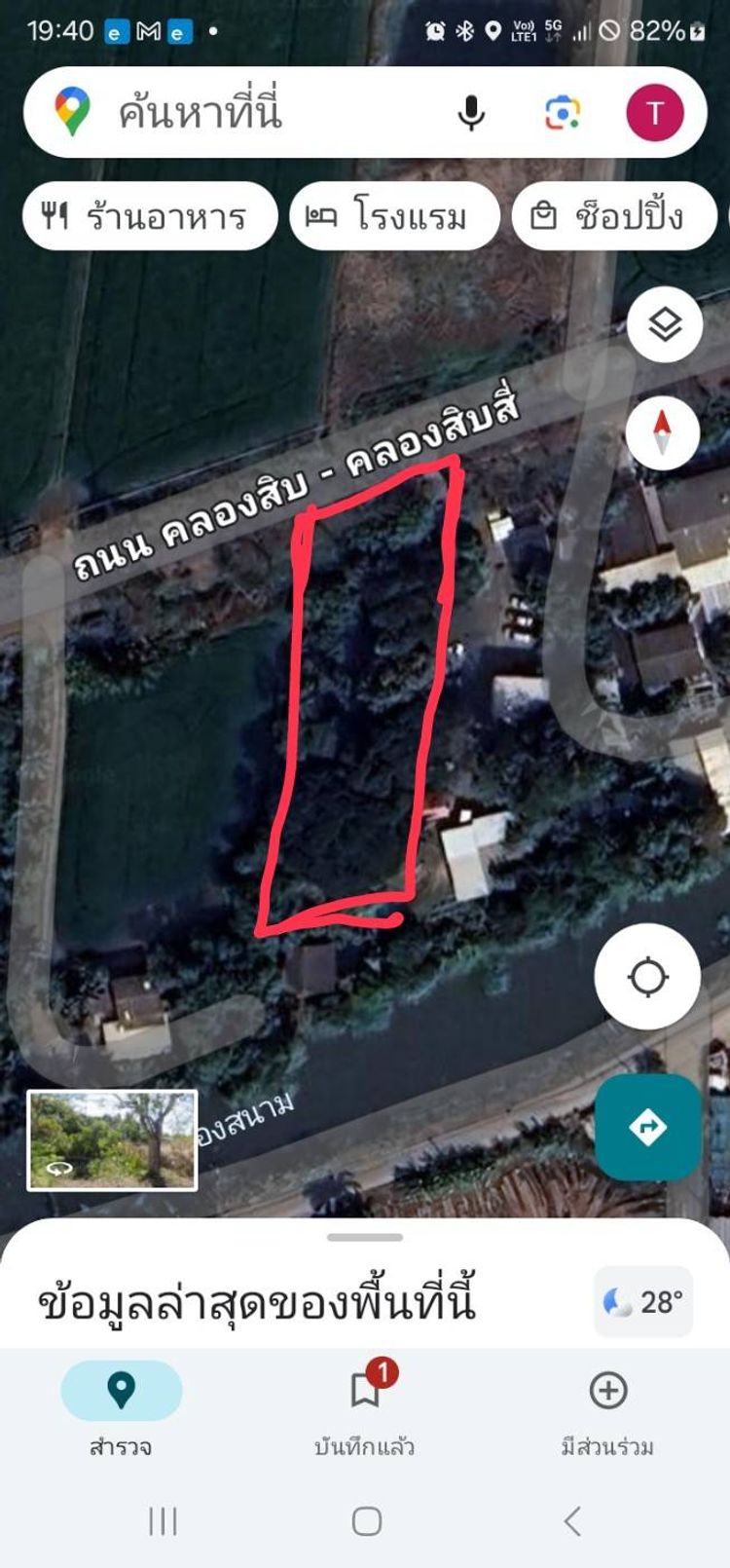Tap the compass to reset north
This screenshot has height=1568, width=730.
(x=663, y=432)
